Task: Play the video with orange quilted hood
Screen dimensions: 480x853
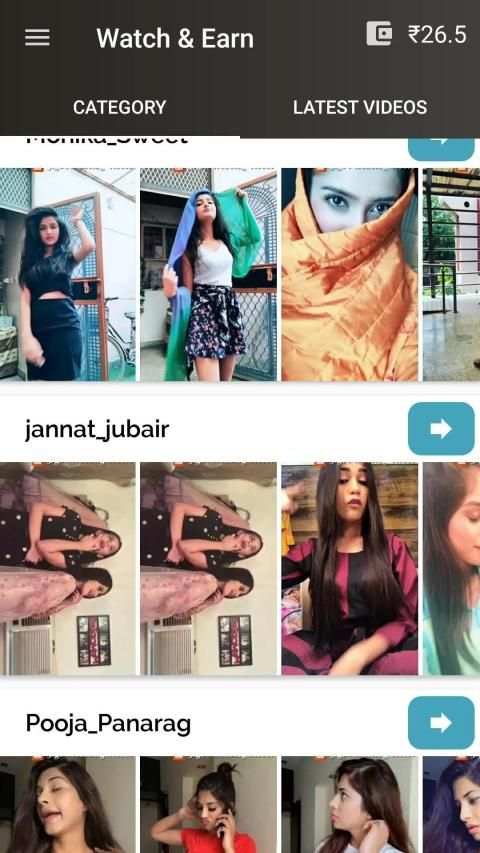Action: [349, 275]
